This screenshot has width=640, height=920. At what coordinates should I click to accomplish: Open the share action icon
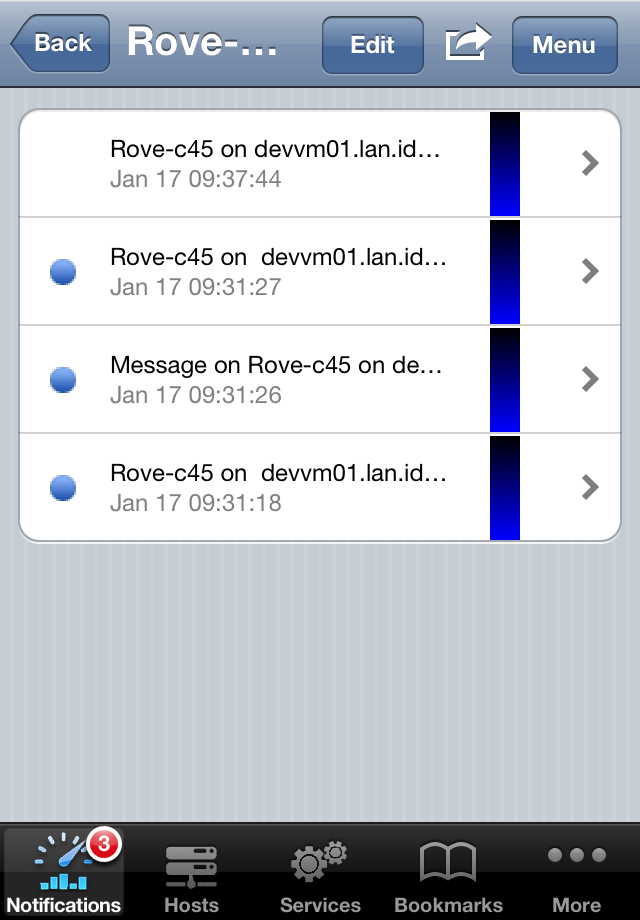click(x=467, y=44)
